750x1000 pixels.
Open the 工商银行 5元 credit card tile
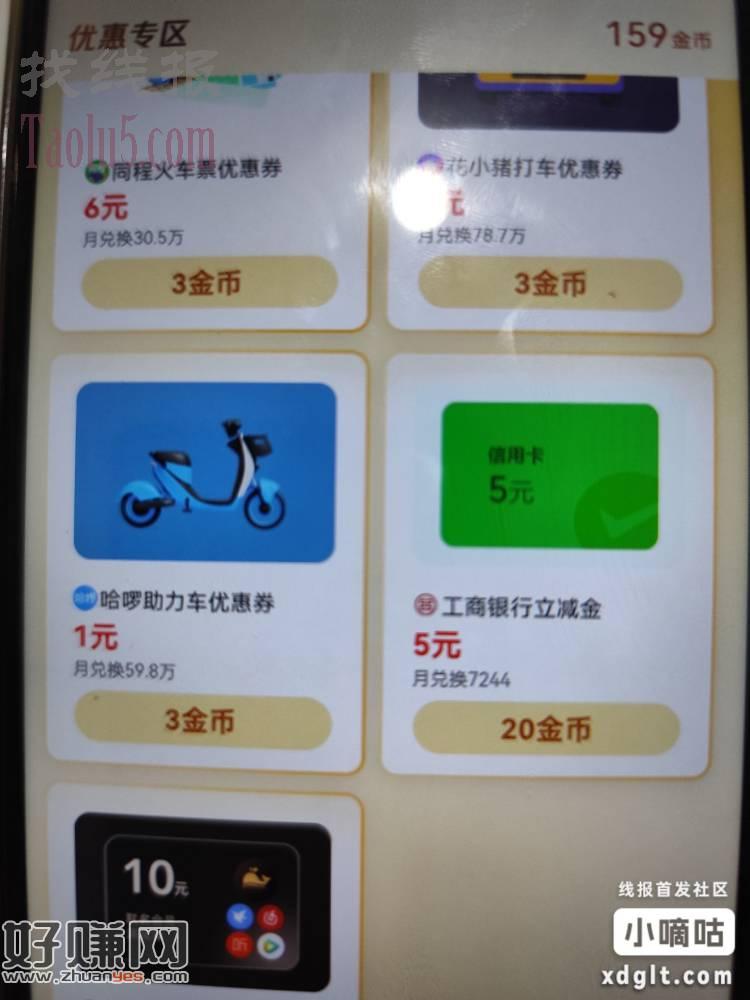(x=549, y=475)
